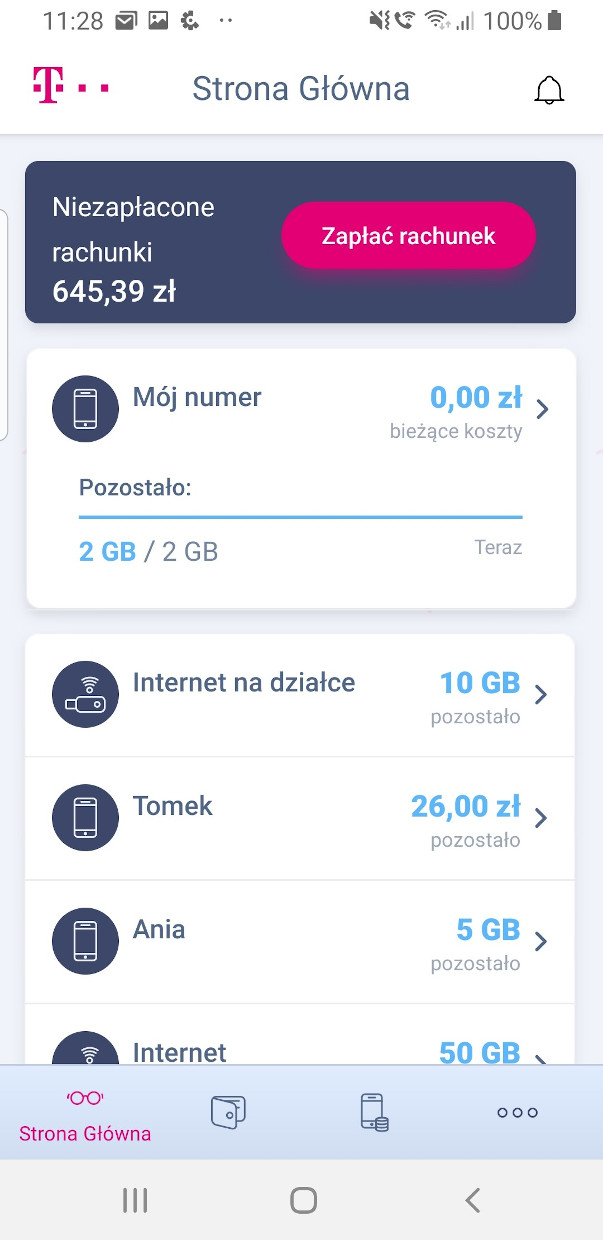Screen dimensions: 603x1240
Task: Tap the Zapłać rachunek button
Action: point(409,236)
